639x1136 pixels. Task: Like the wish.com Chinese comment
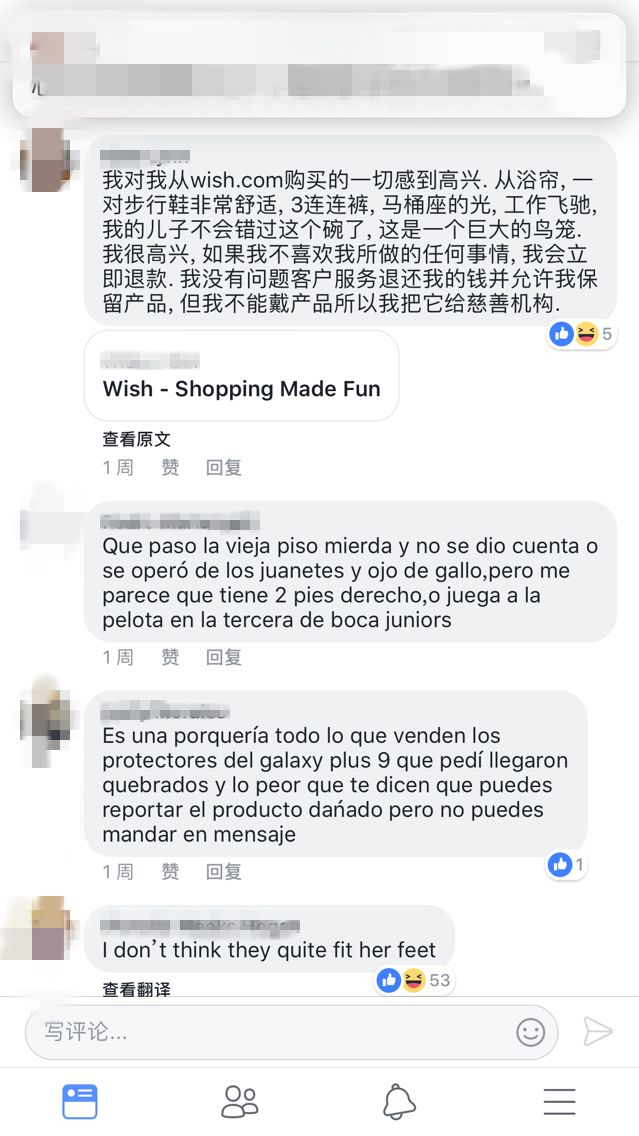click(171, 467)
